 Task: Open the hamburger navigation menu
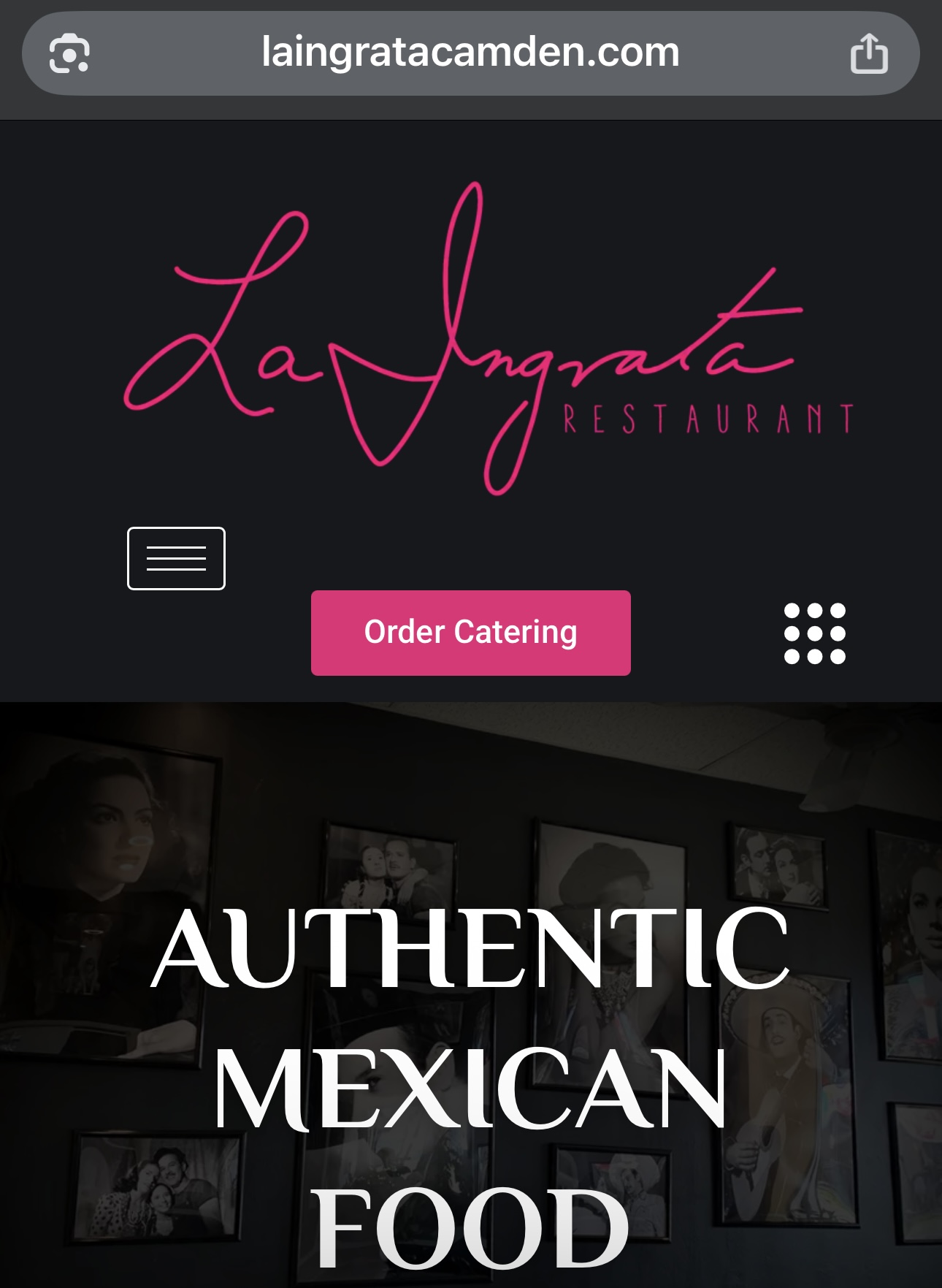click(176, 558)
